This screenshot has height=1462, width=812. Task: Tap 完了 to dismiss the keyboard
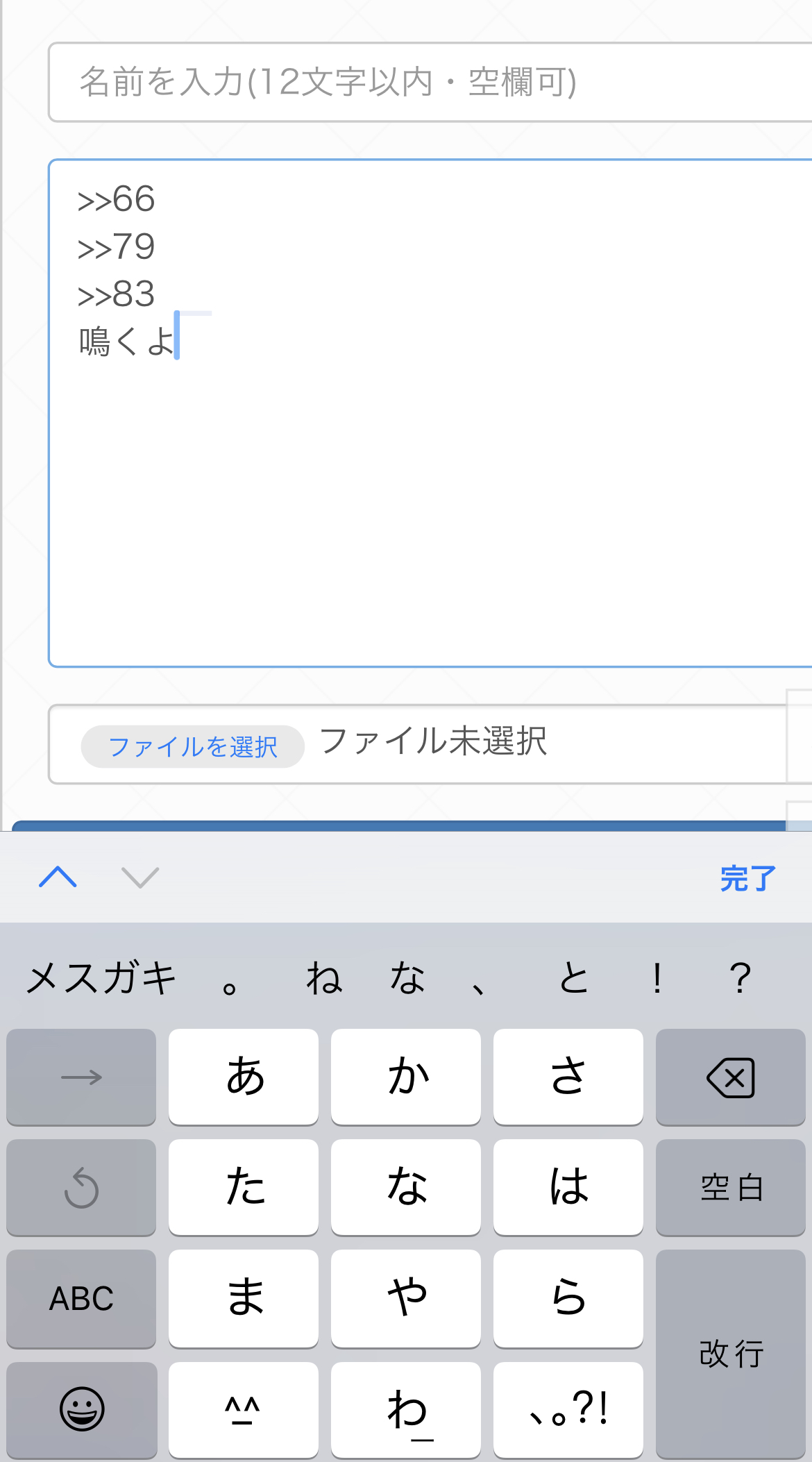747,879
